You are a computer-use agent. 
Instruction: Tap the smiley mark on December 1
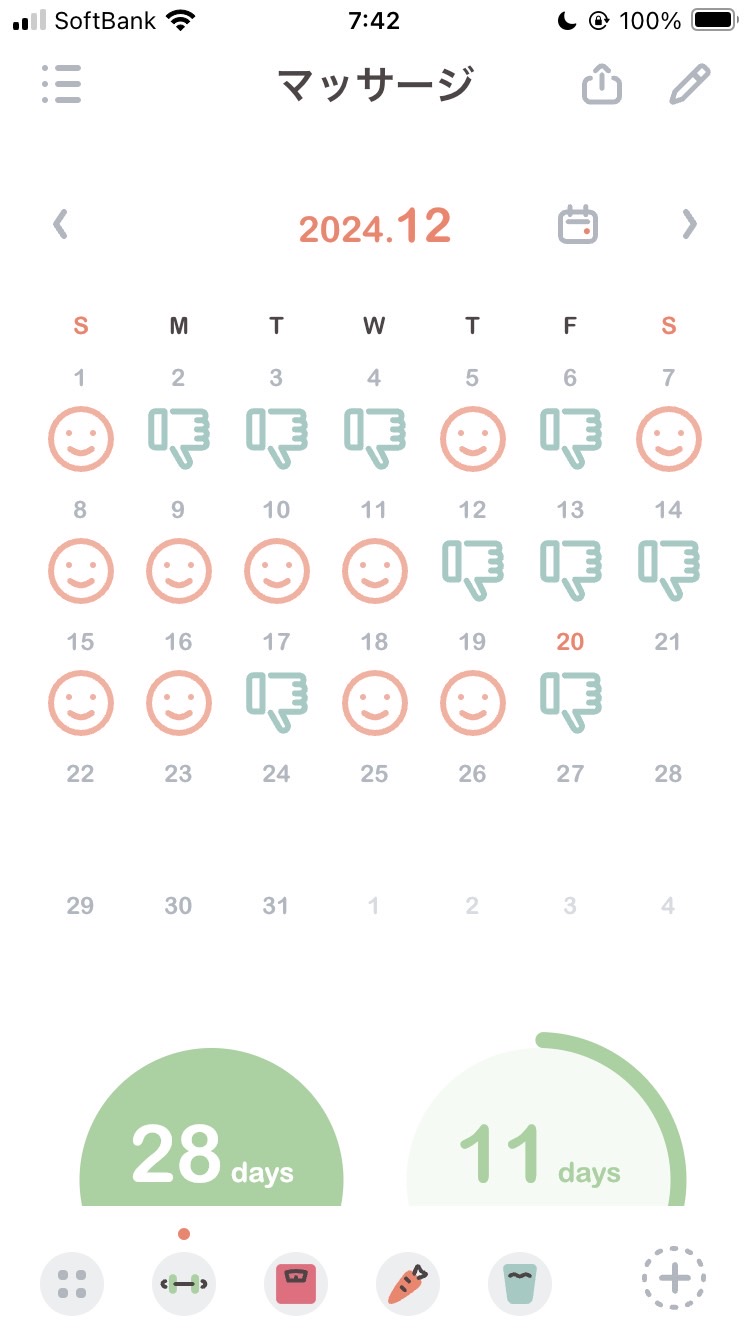(x=80, y=439)
